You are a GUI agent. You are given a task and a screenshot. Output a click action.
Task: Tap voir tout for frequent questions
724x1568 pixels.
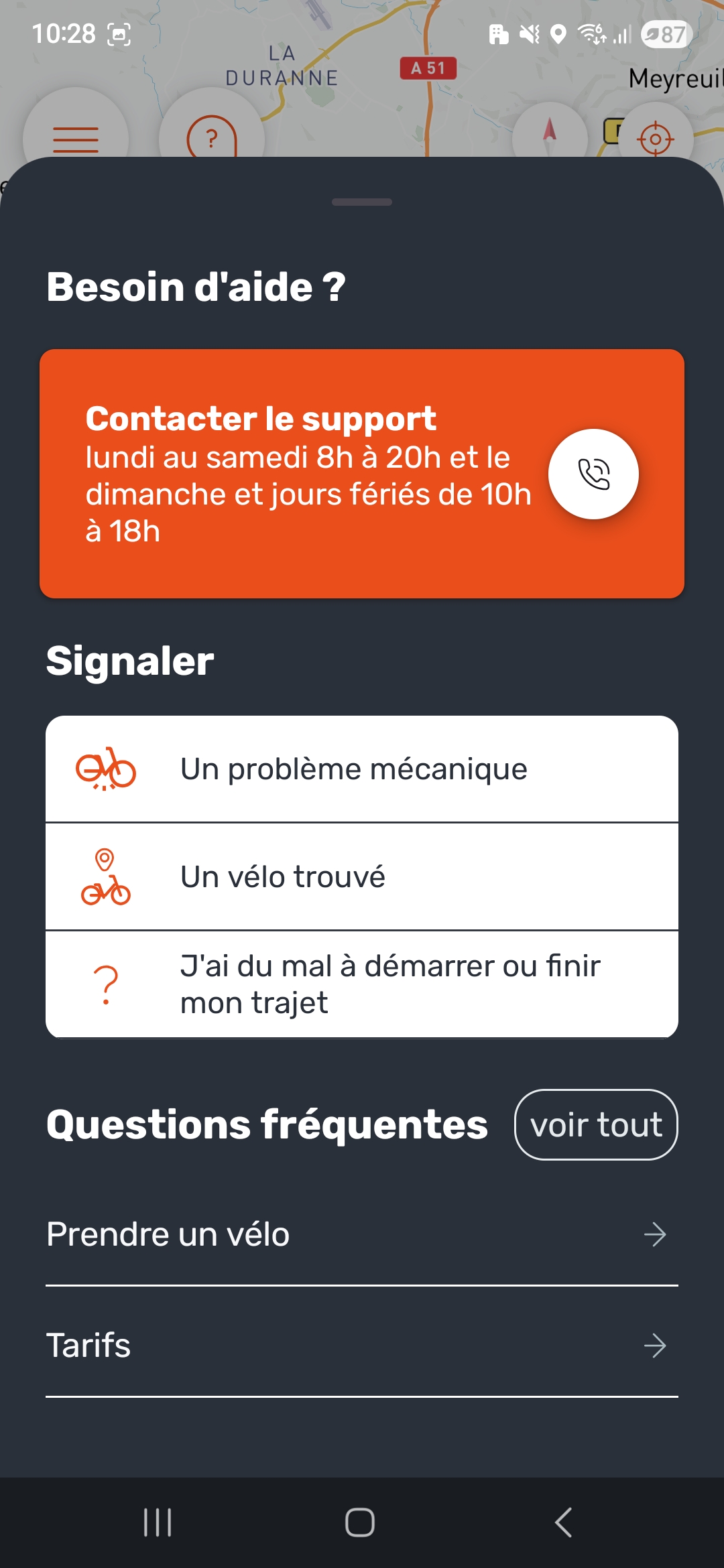[x=596, y=1124]
